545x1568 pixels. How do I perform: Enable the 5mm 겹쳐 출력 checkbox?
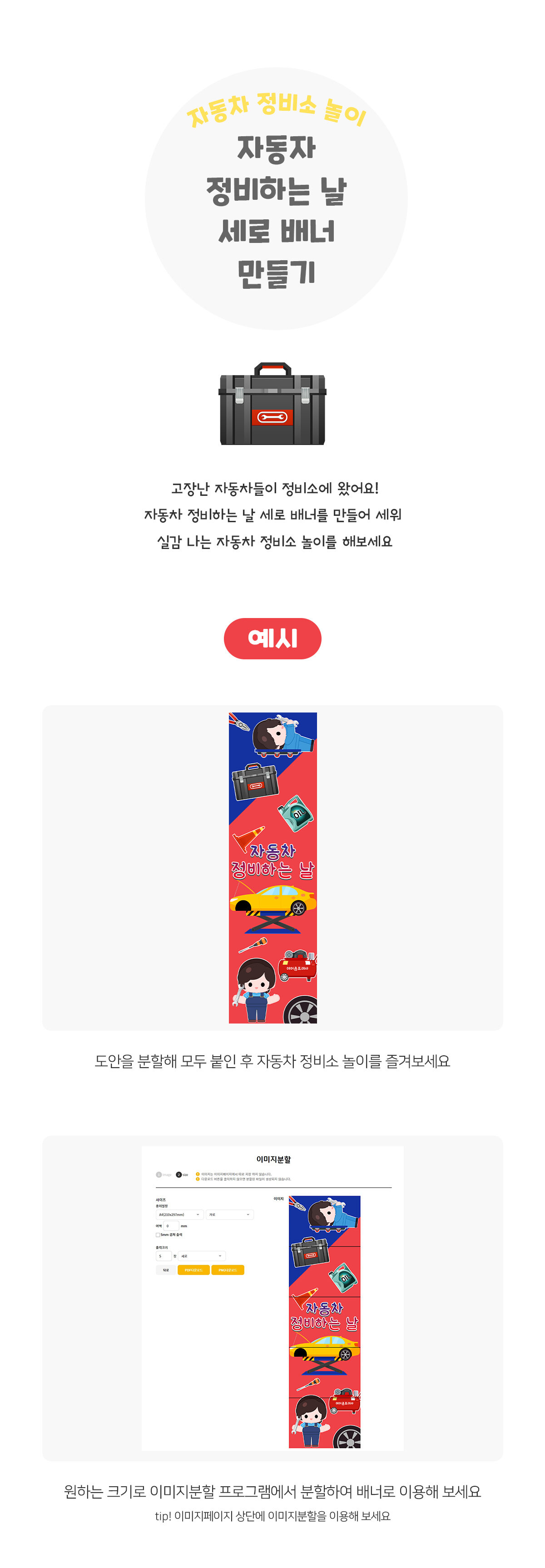tap(159, 1236)
